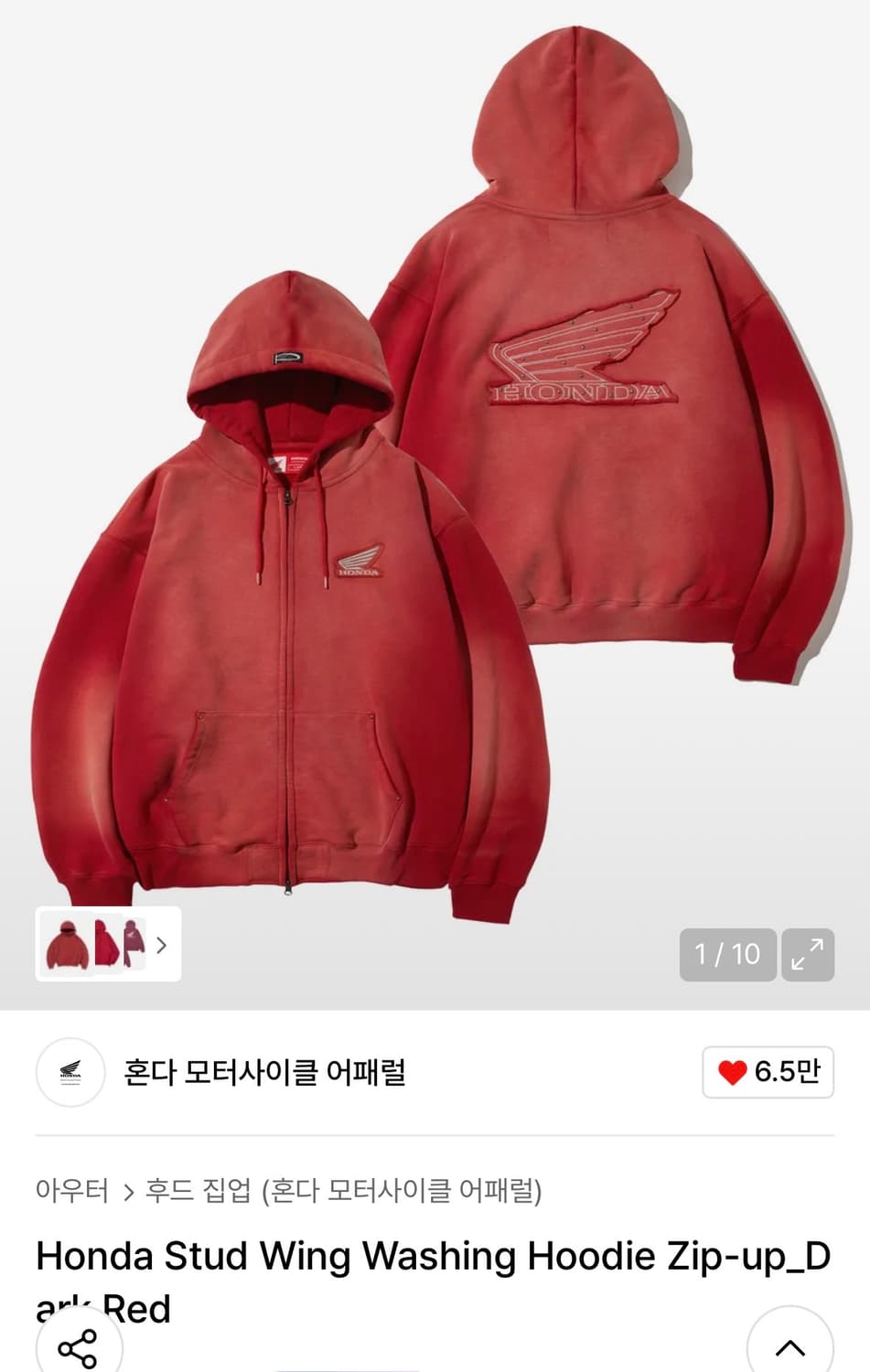Select the first red hoodie thumbnail
Viewport: 870px width, 1372px height.
tap(68, 946)
